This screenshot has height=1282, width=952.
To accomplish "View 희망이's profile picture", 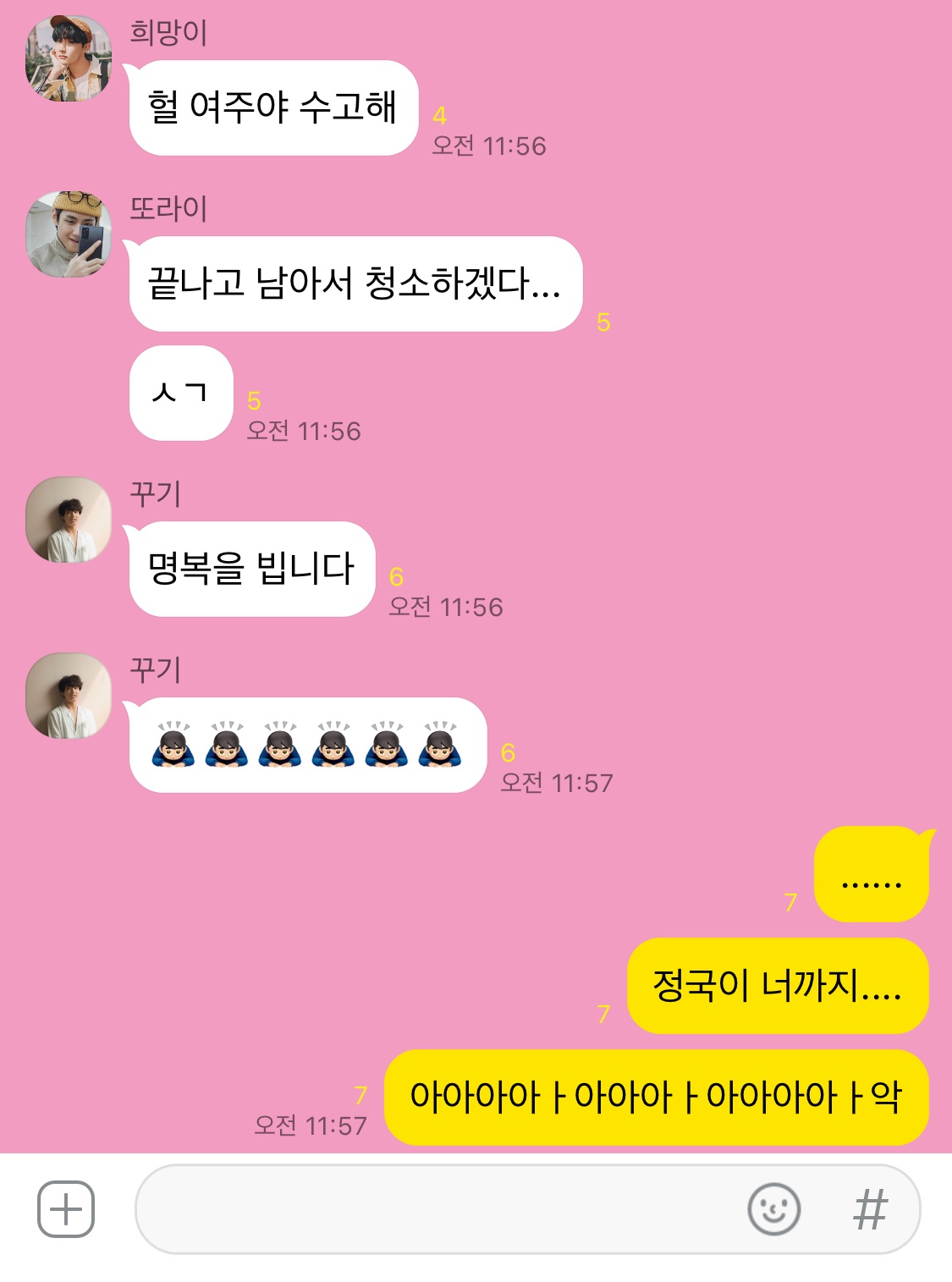I will pos(69,58).
